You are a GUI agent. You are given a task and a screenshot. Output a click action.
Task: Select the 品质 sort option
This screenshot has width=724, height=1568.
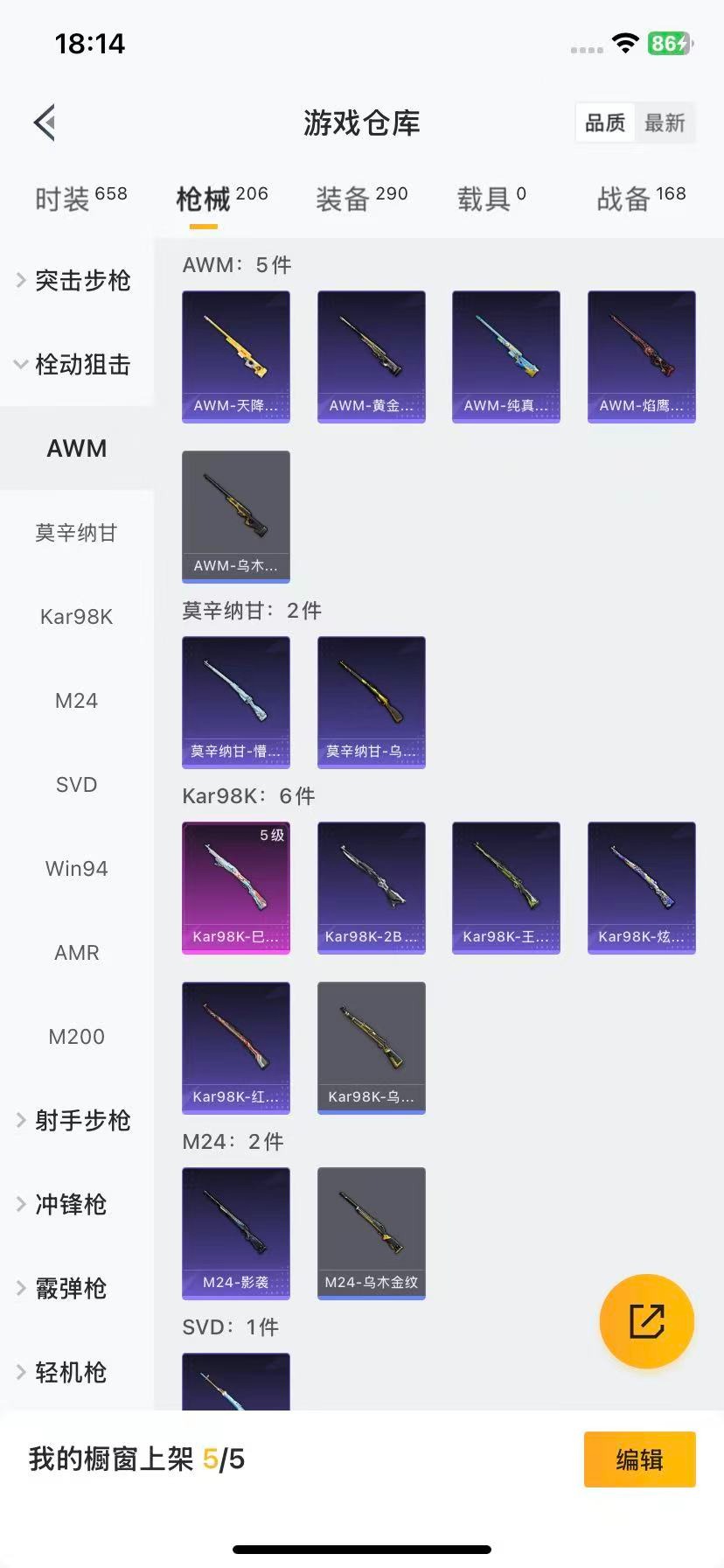pyautogui.click(x=604, y=123)
